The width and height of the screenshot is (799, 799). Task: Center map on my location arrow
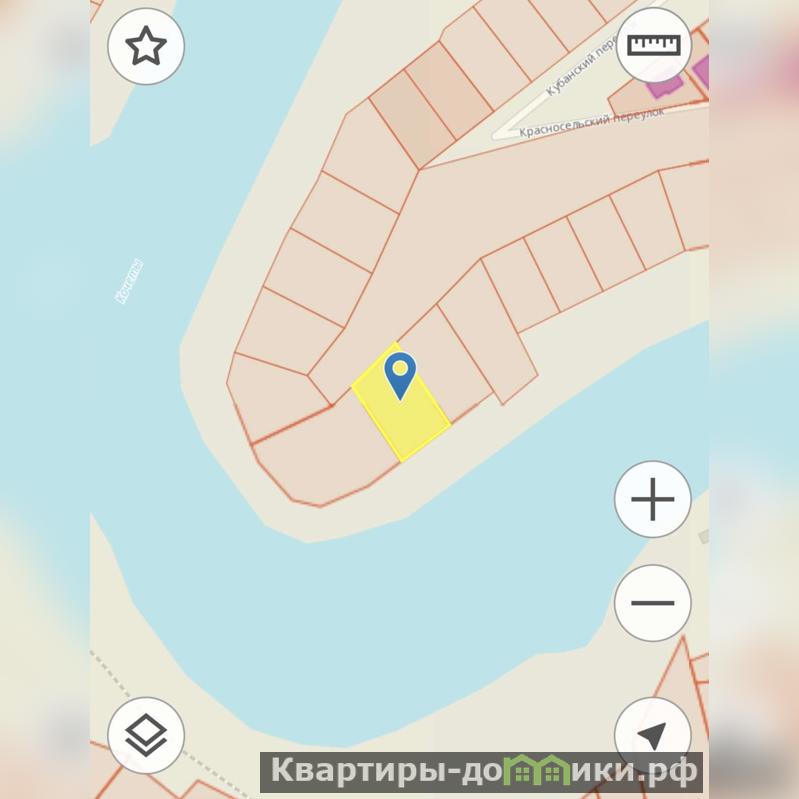652,735
